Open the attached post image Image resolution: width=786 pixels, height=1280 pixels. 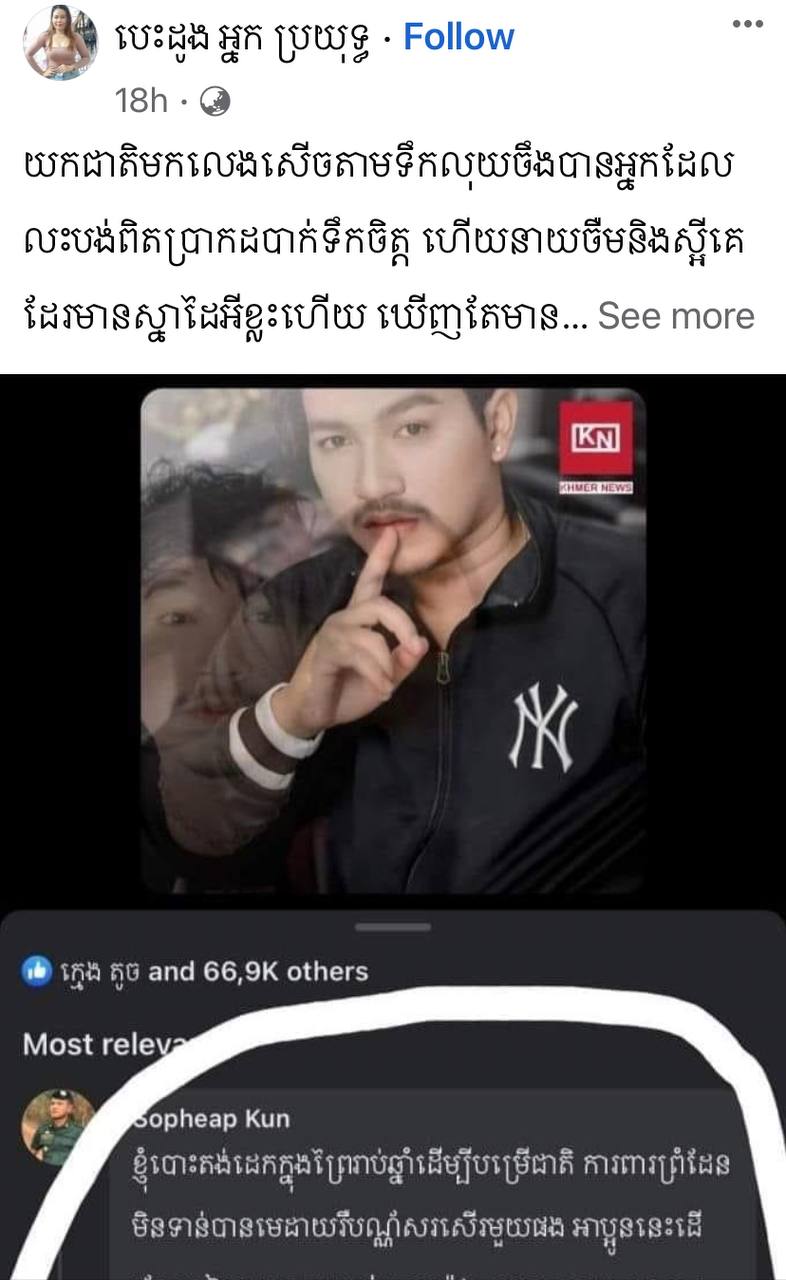coord(393,640)
